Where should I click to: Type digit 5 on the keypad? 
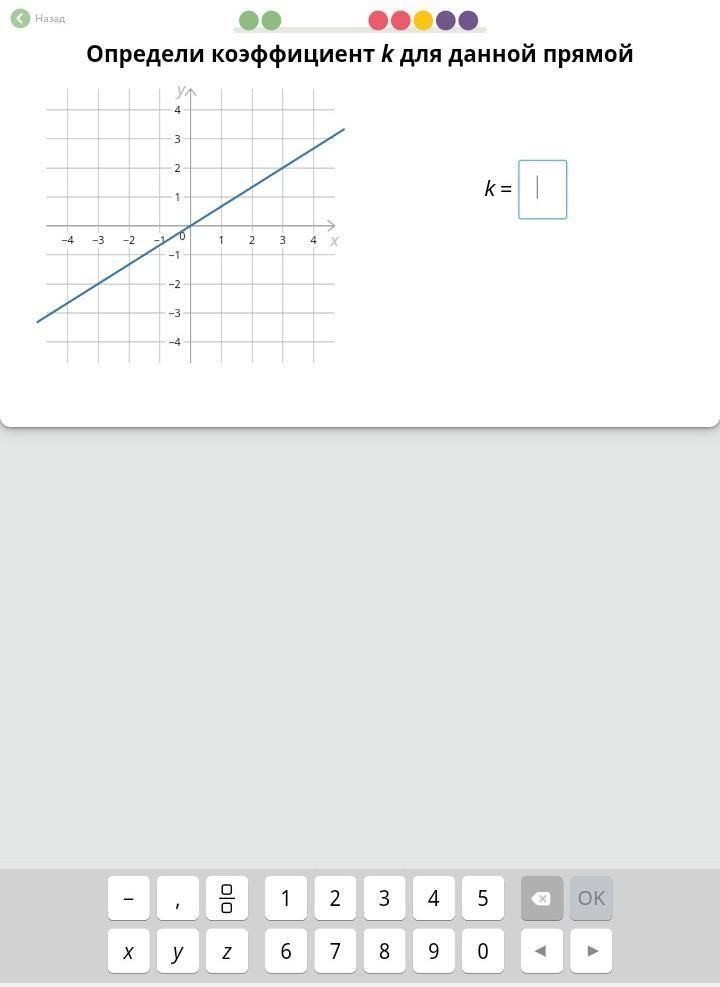[482, 898]
